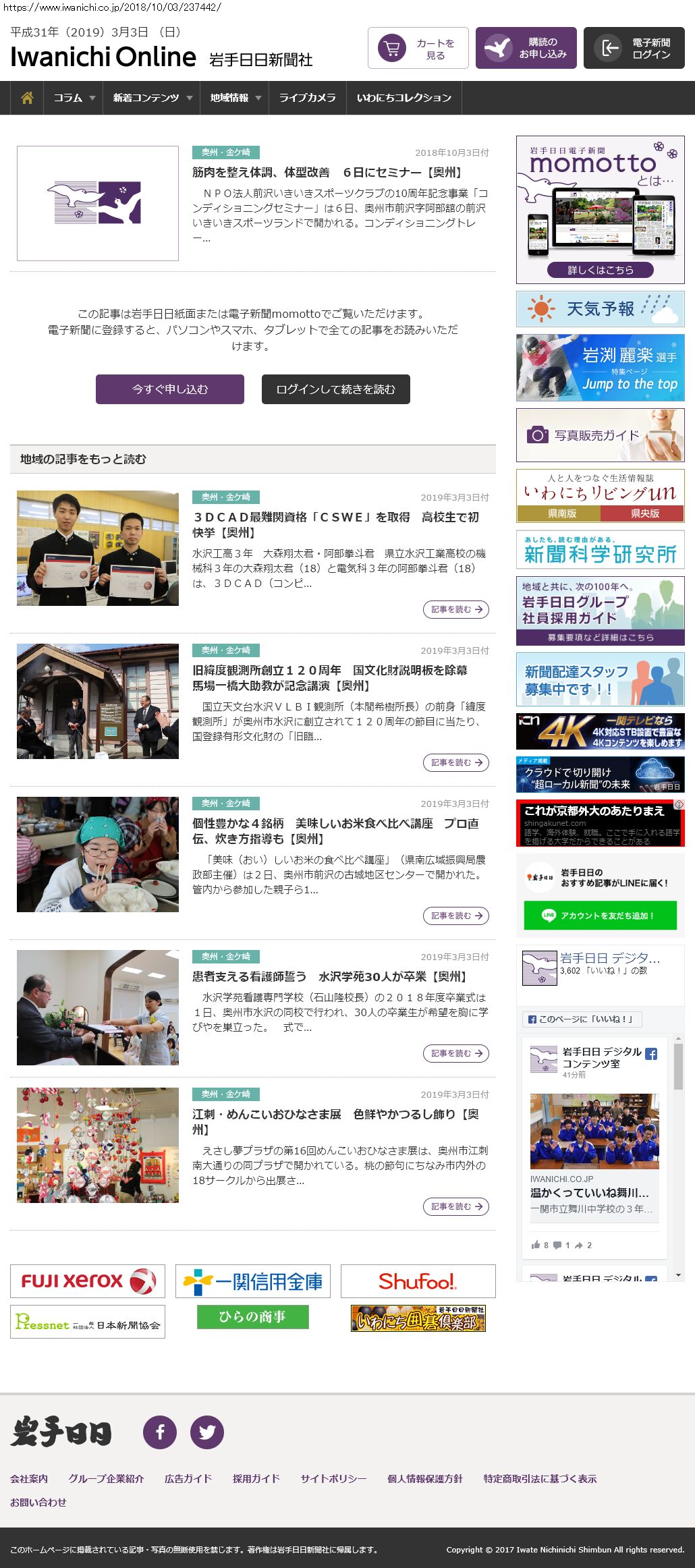Open the サイトポリシー footer link
This screenshot has width=695, height=1568.
pyautogui.click(x=333, y=1478)
